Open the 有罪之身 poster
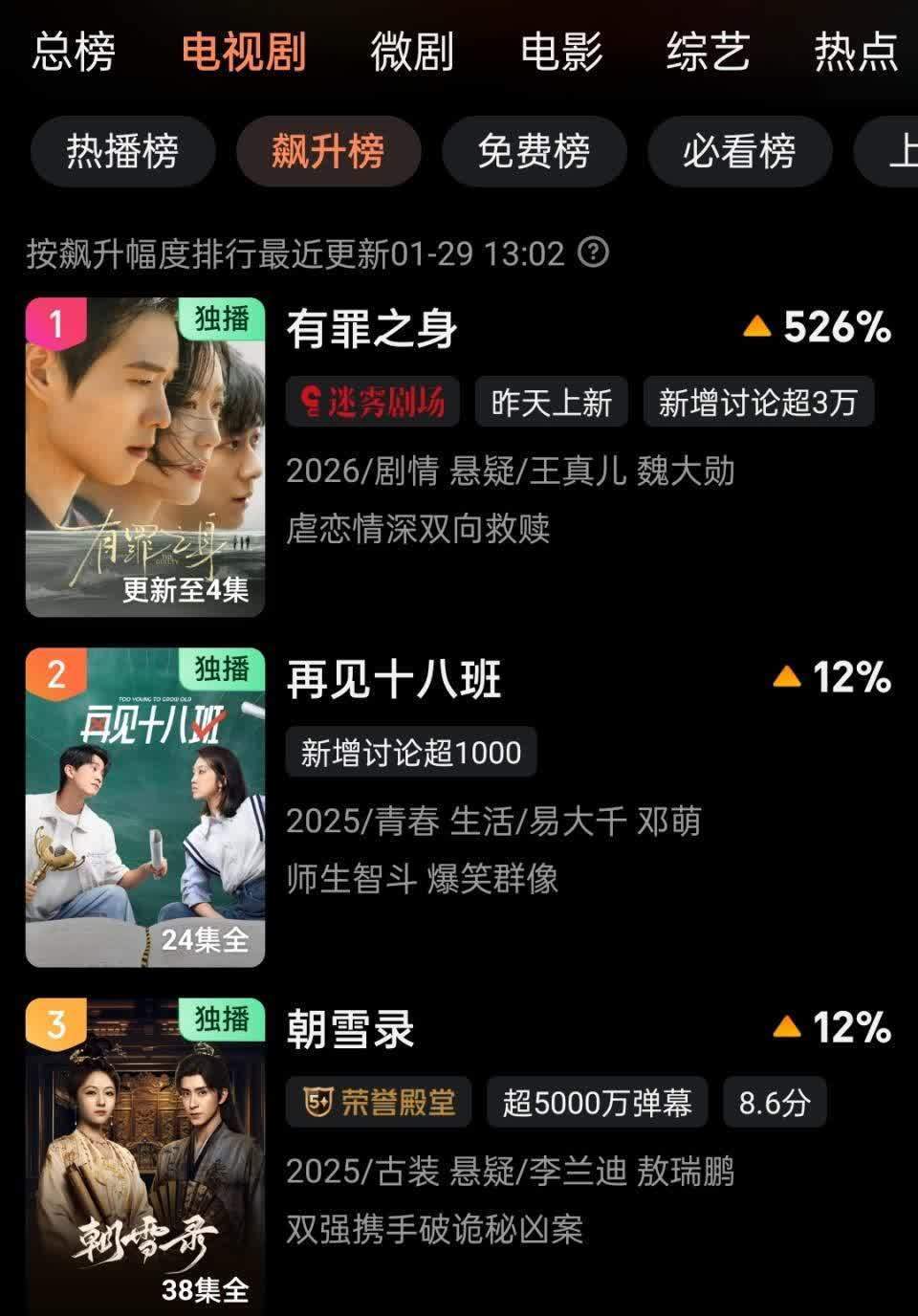Viewport: 918px width, 1316px height. (x=145, y=457)
